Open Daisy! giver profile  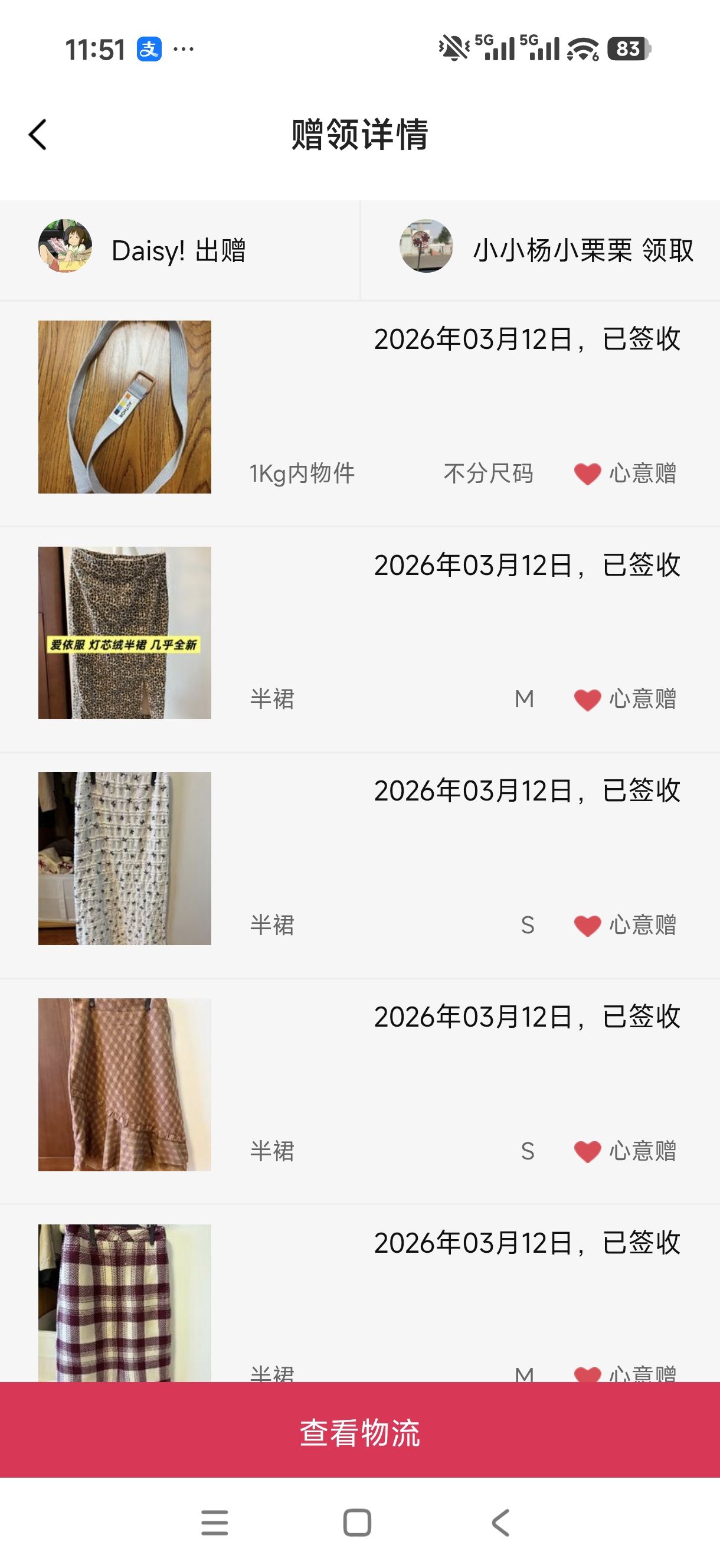[x=65, y=246]
